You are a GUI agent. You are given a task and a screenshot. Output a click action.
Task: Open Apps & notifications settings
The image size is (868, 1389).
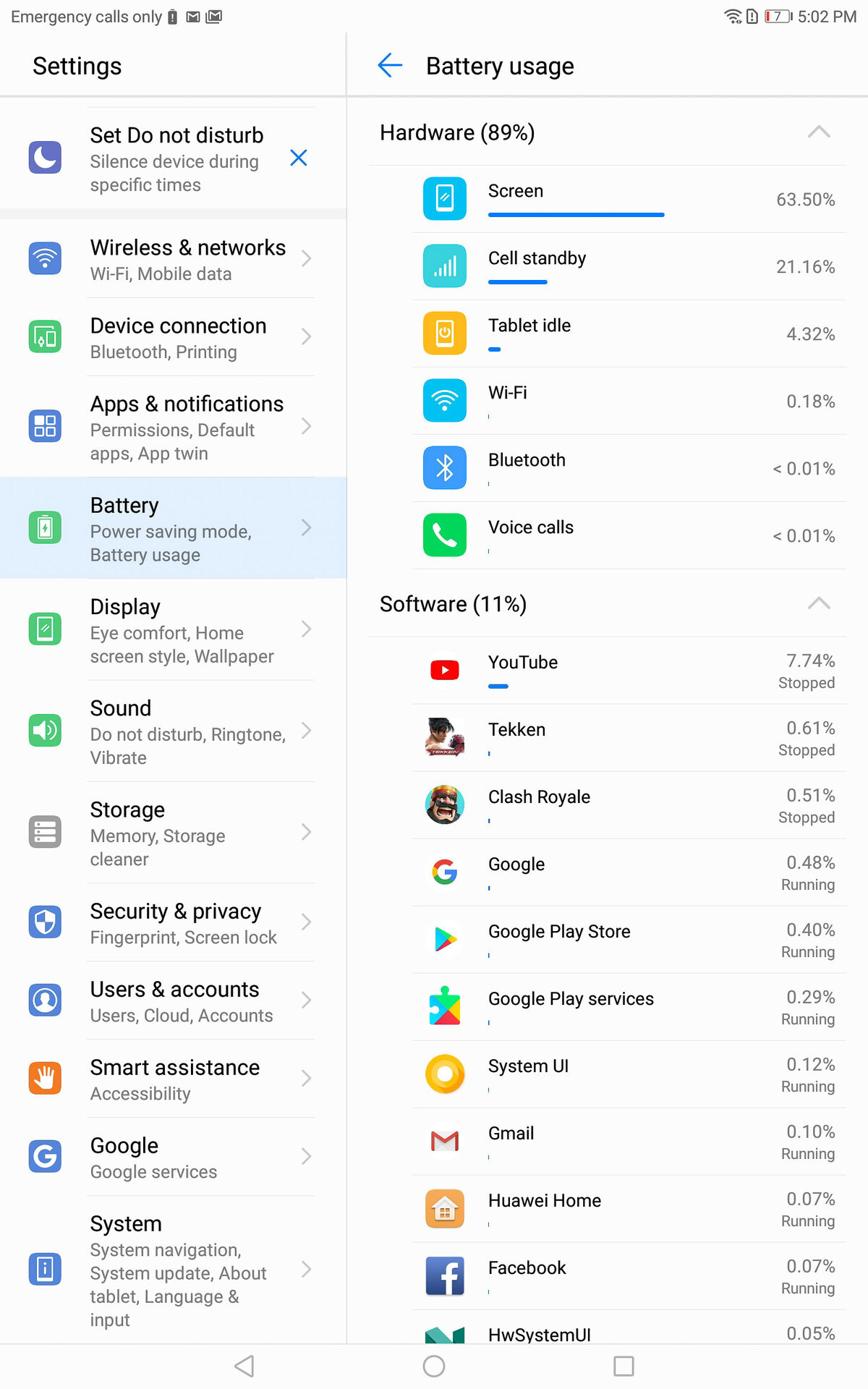pos(174,427)
